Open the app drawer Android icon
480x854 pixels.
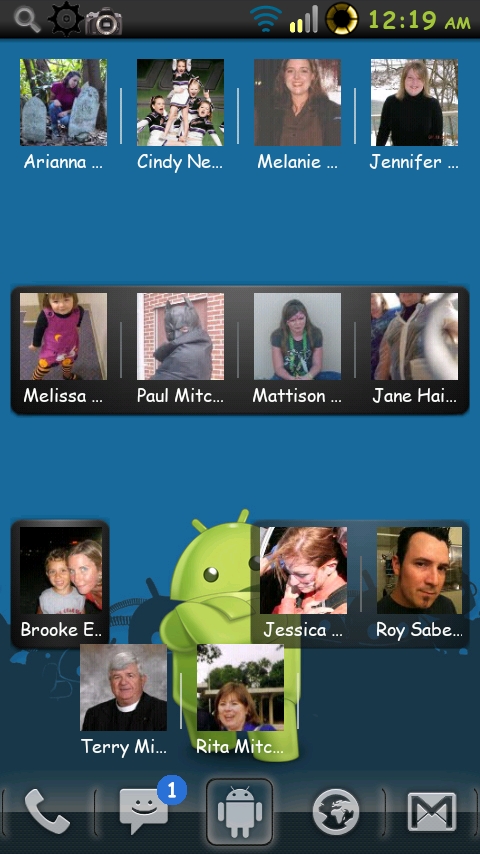[240, 812]
